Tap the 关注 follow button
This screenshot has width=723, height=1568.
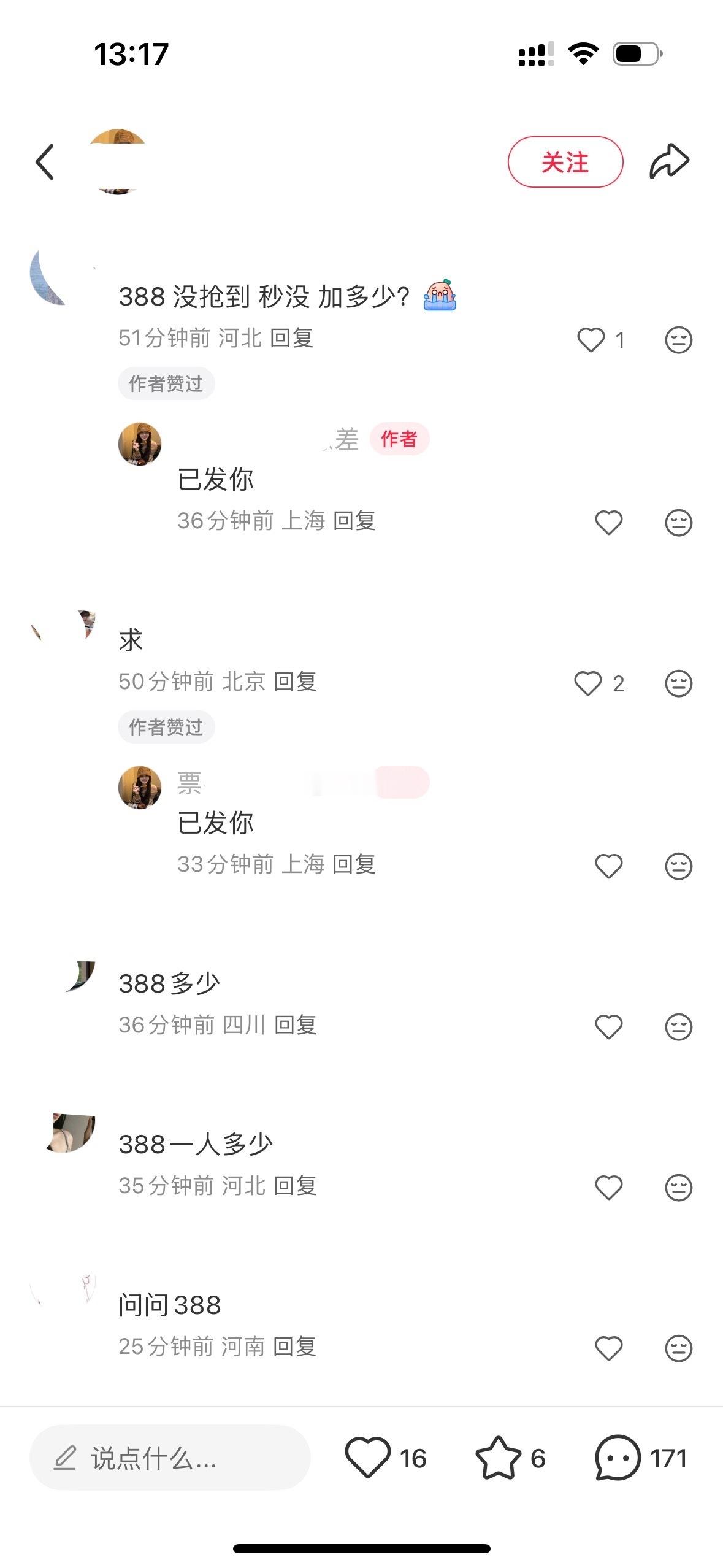tap(565, 161)
